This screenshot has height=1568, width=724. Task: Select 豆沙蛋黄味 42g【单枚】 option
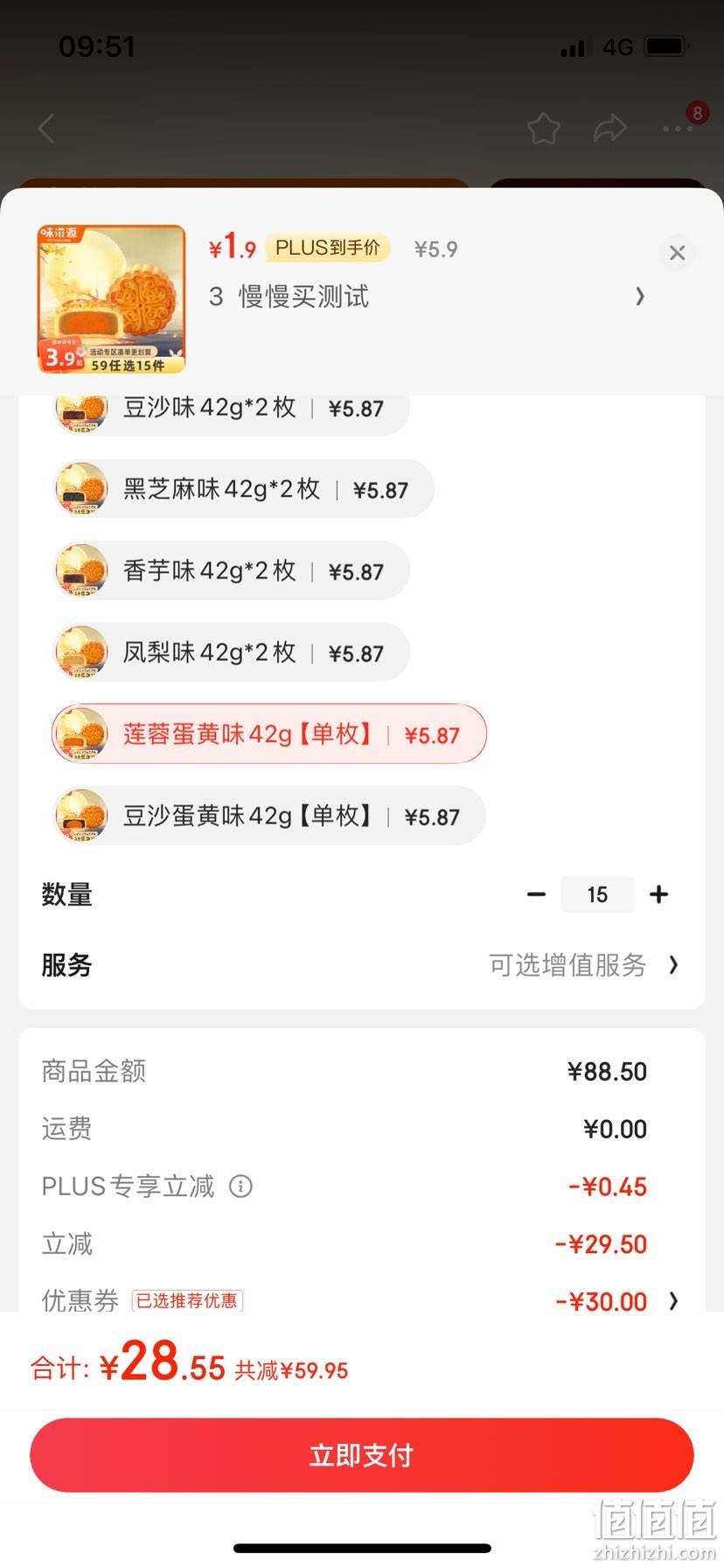tap(268, 815)
